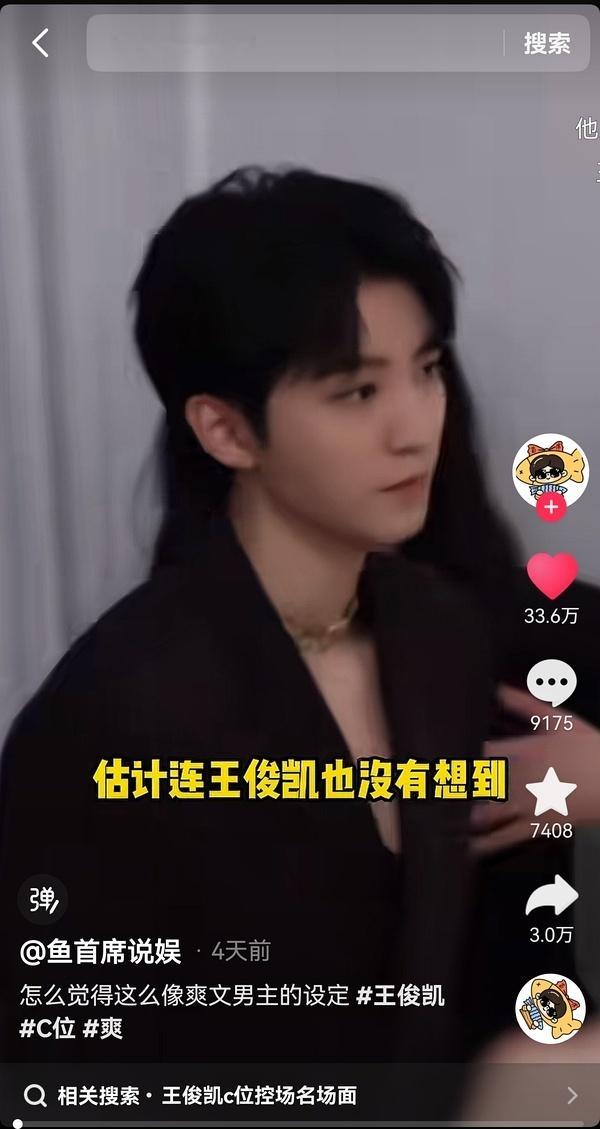Follow the creator via the red plus badge

[550, 507]
